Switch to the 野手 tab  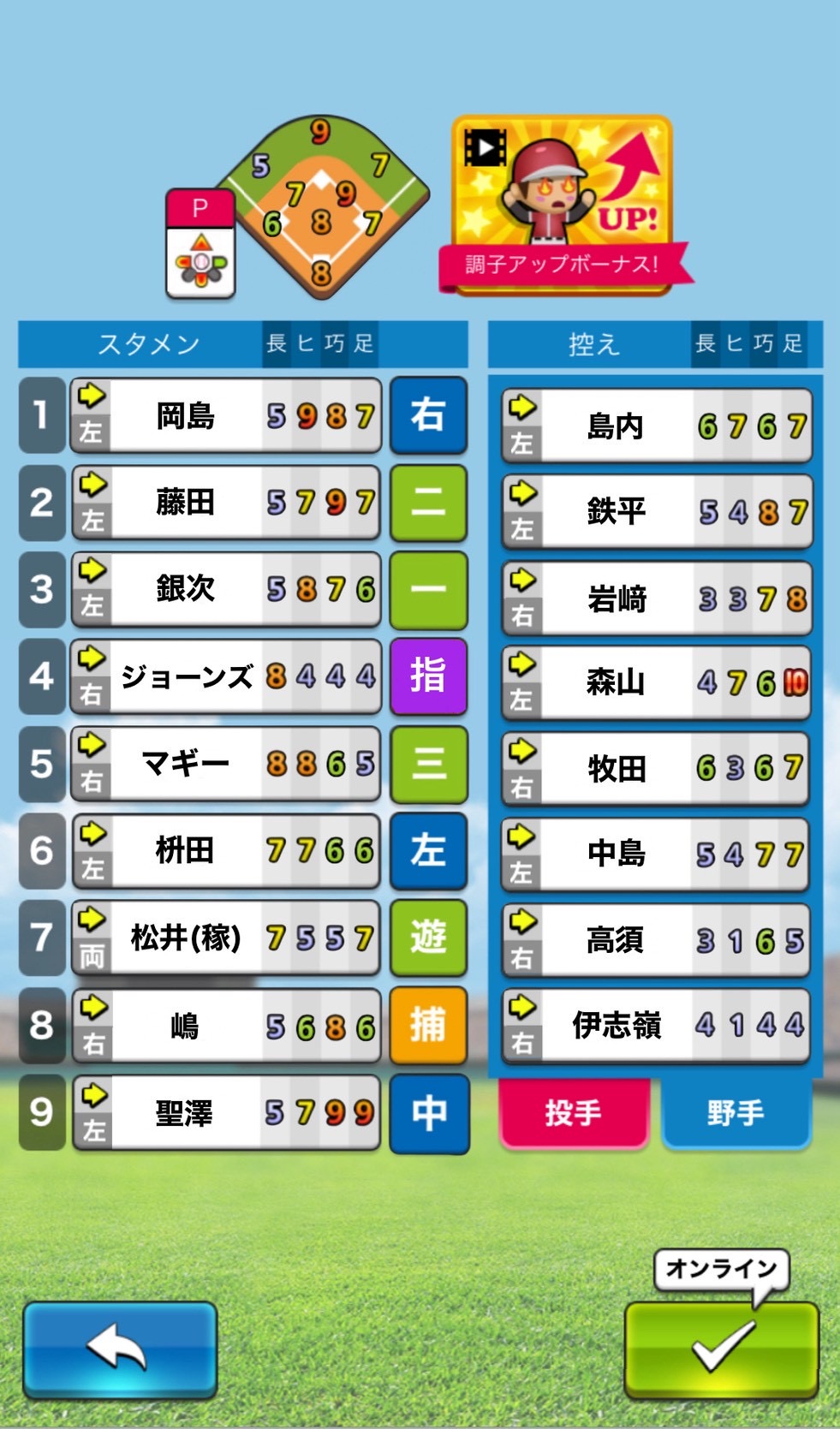(x=736, y=1112)
